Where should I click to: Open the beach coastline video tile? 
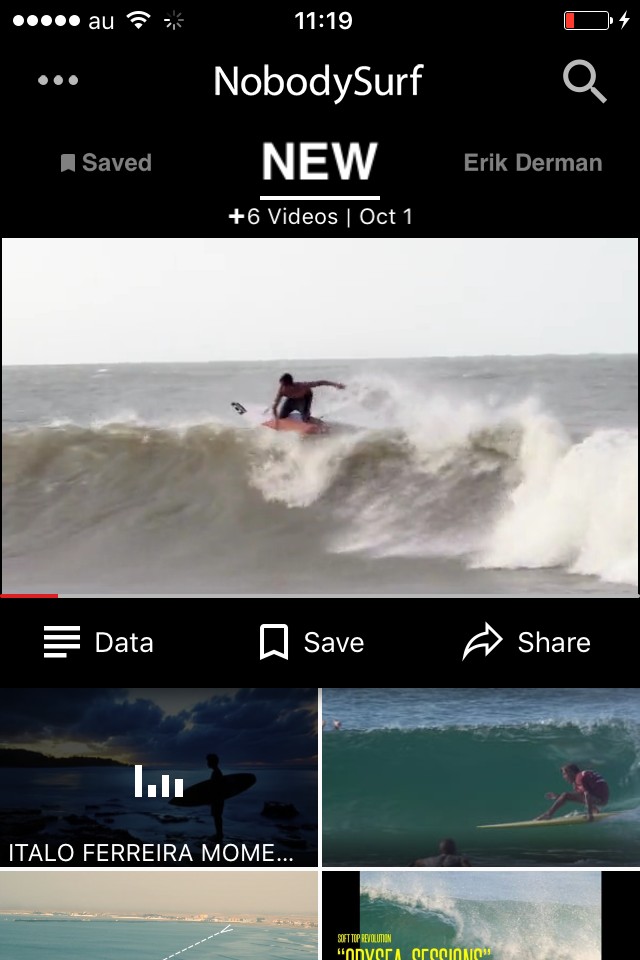click(x=158, y=915)
